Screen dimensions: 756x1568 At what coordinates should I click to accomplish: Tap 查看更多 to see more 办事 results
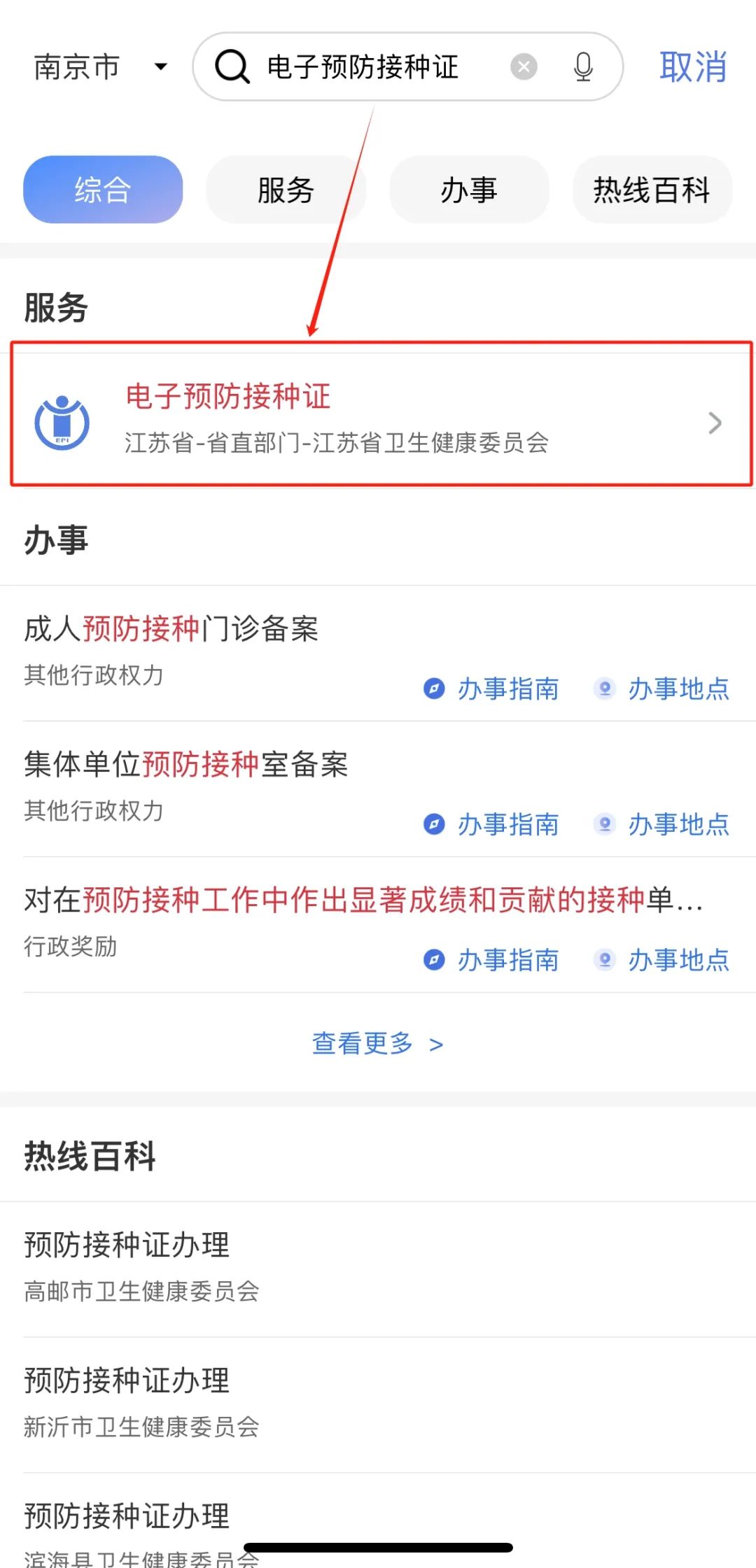point(377,1044)
